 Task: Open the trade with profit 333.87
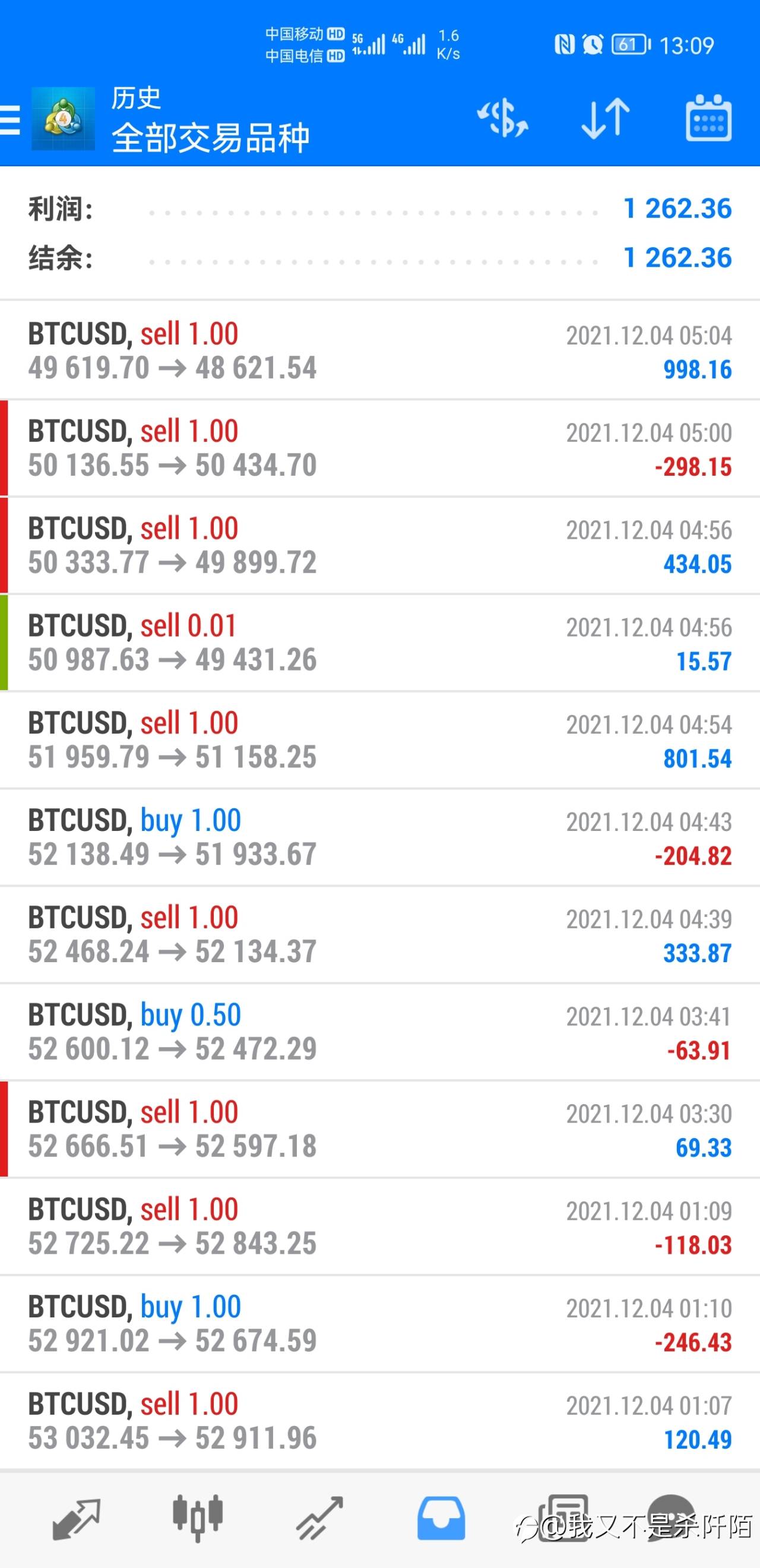(379, 935)
